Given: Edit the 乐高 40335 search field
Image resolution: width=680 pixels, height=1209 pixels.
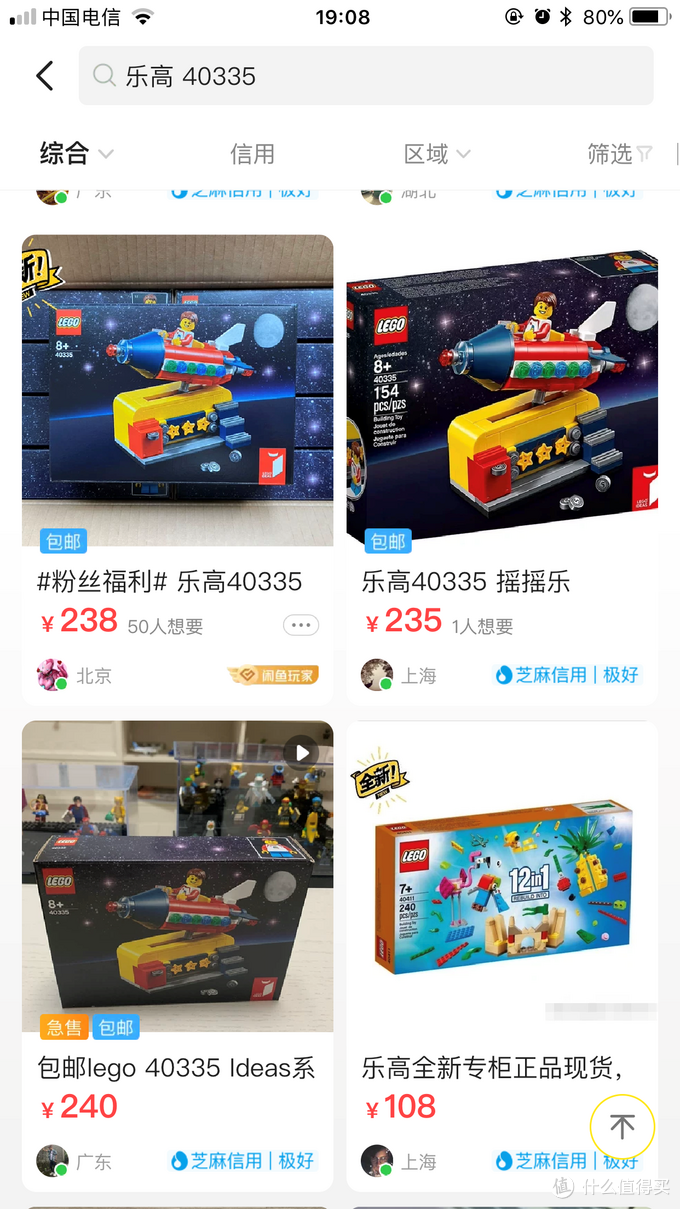Looking at the screenshot, I should pos(380,76).
